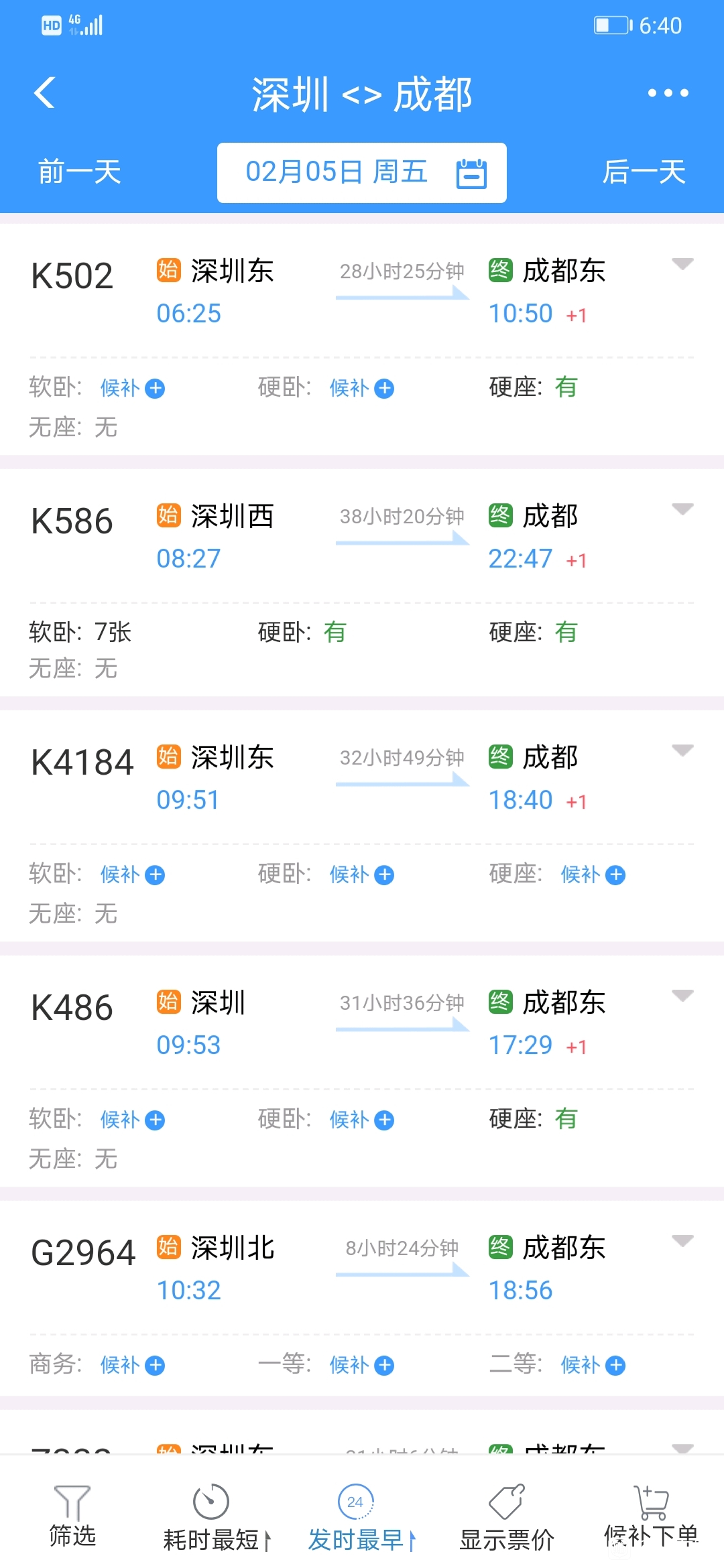Join the 二等 waitlist (候补) for G2964
Image resolution: width=724 pixels, height=1568 pixels.
click(x=593, y=1365)
